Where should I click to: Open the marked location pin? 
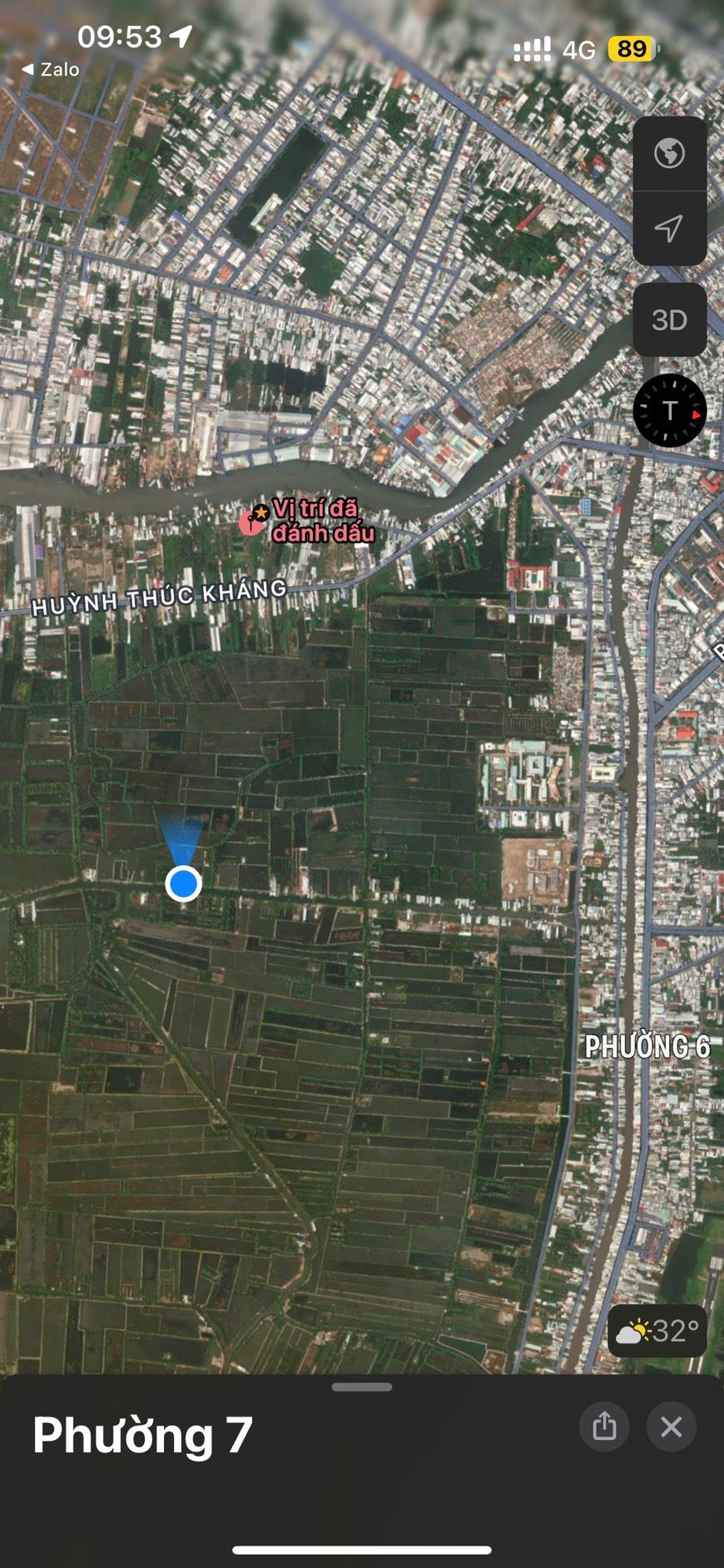[x=251, y=522]
